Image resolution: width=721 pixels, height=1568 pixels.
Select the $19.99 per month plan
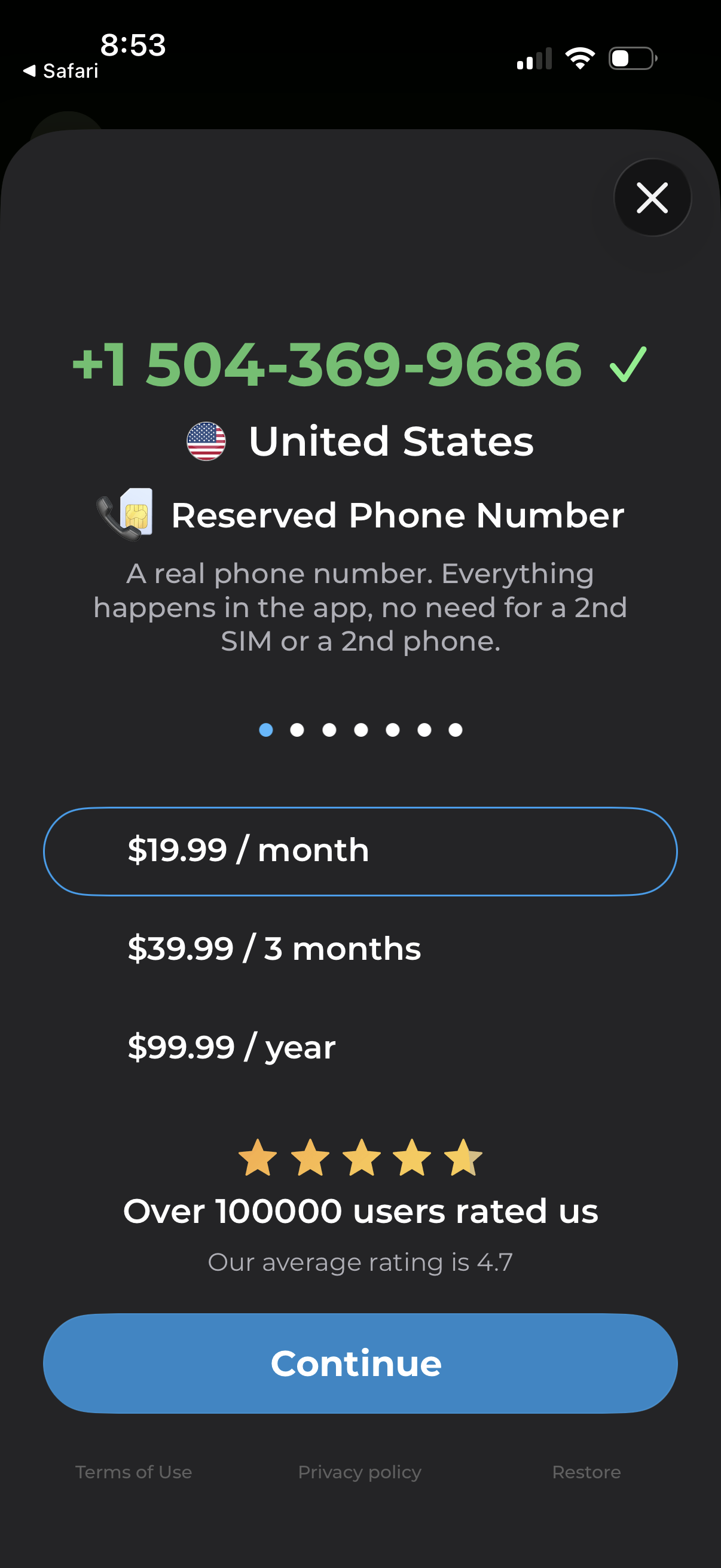[360, 850]
